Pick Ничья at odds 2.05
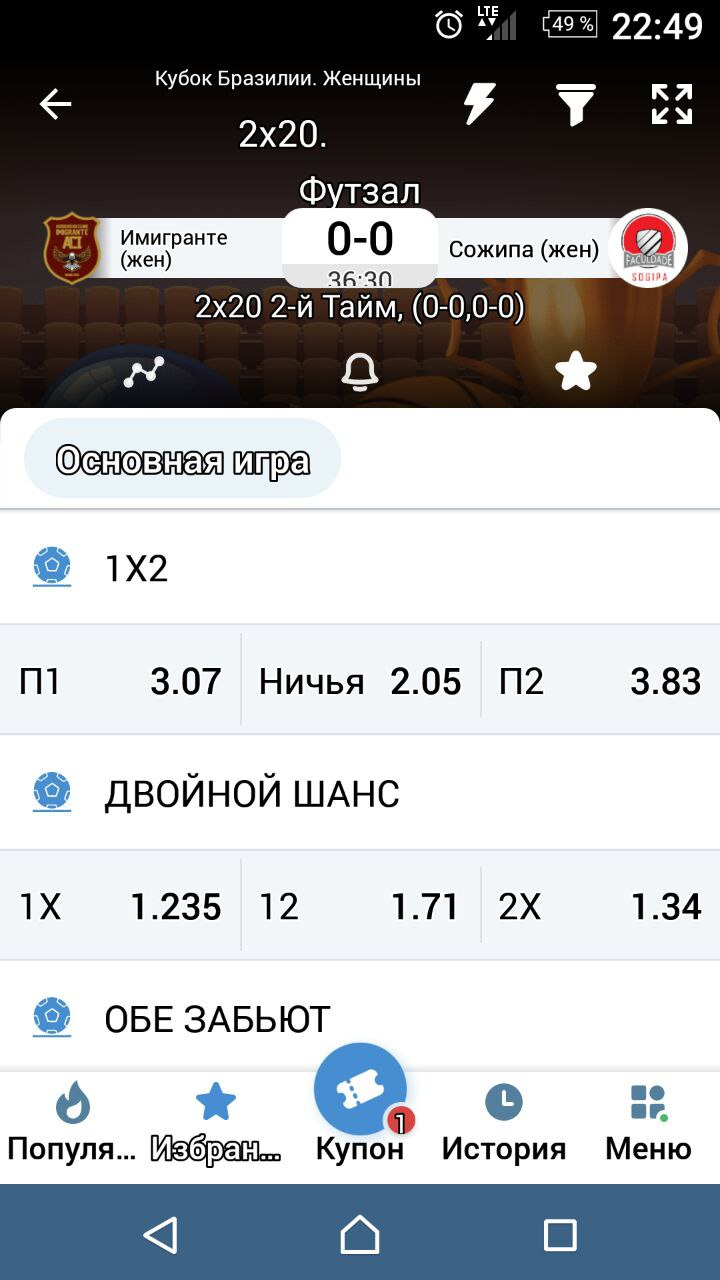The height and width of the screenshot is (1280, 720). 360,681
